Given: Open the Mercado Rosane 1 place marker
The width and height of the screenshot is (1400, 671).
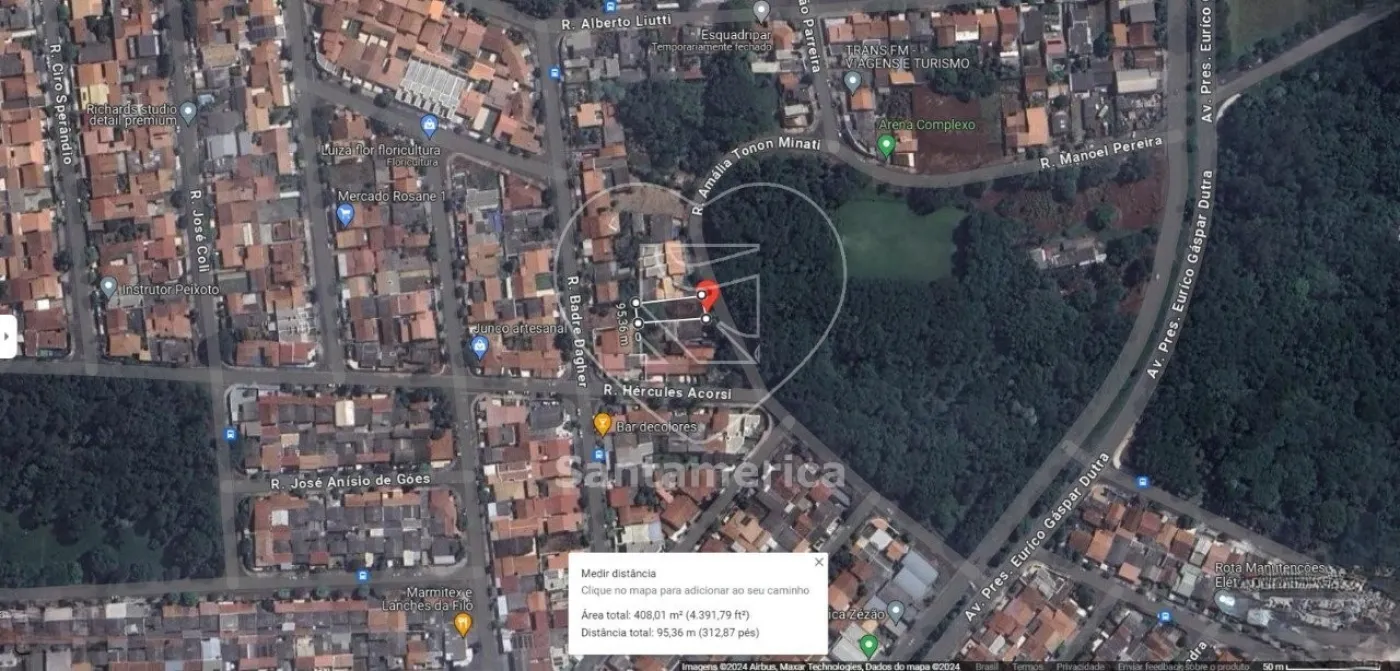Looking at the screenshot, I should click(345, 213).
